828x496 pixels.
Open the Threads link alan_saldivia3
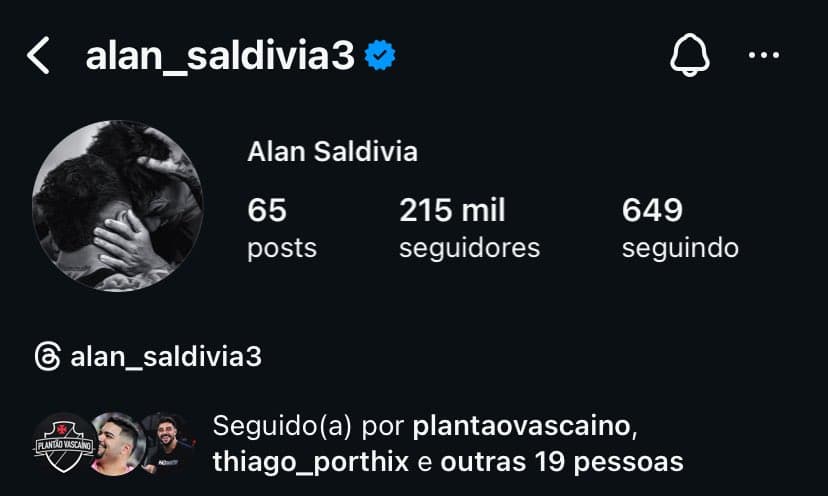coord(148,357)
